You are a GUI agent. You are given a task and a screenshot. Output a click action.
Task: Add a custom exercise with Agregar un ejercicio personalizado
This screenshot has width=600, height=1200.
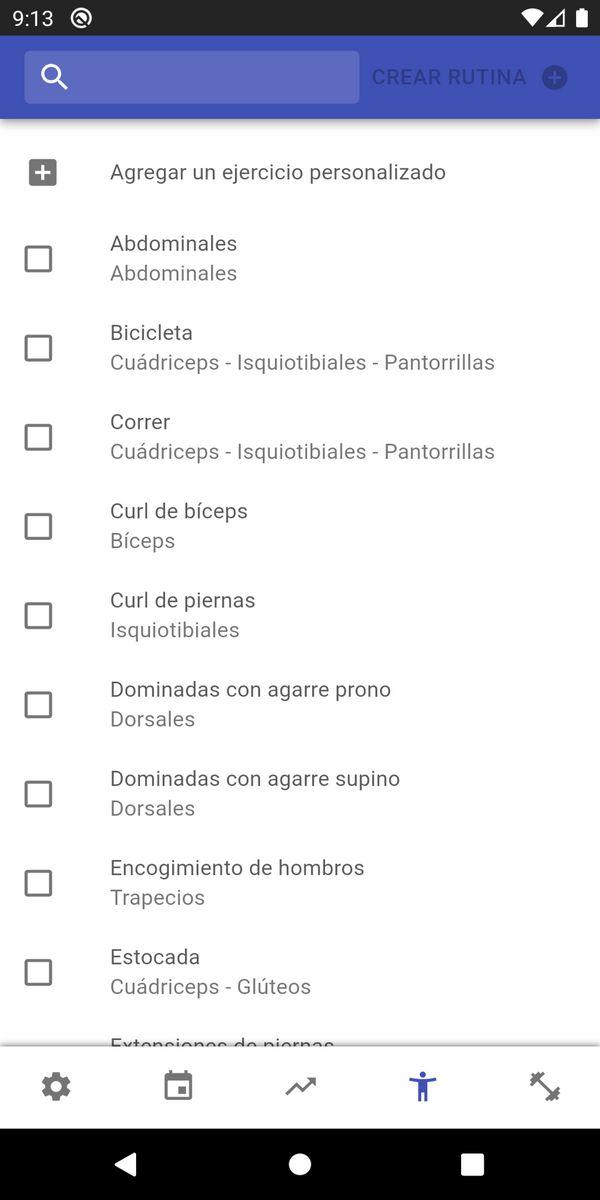(x=277, y=172)
